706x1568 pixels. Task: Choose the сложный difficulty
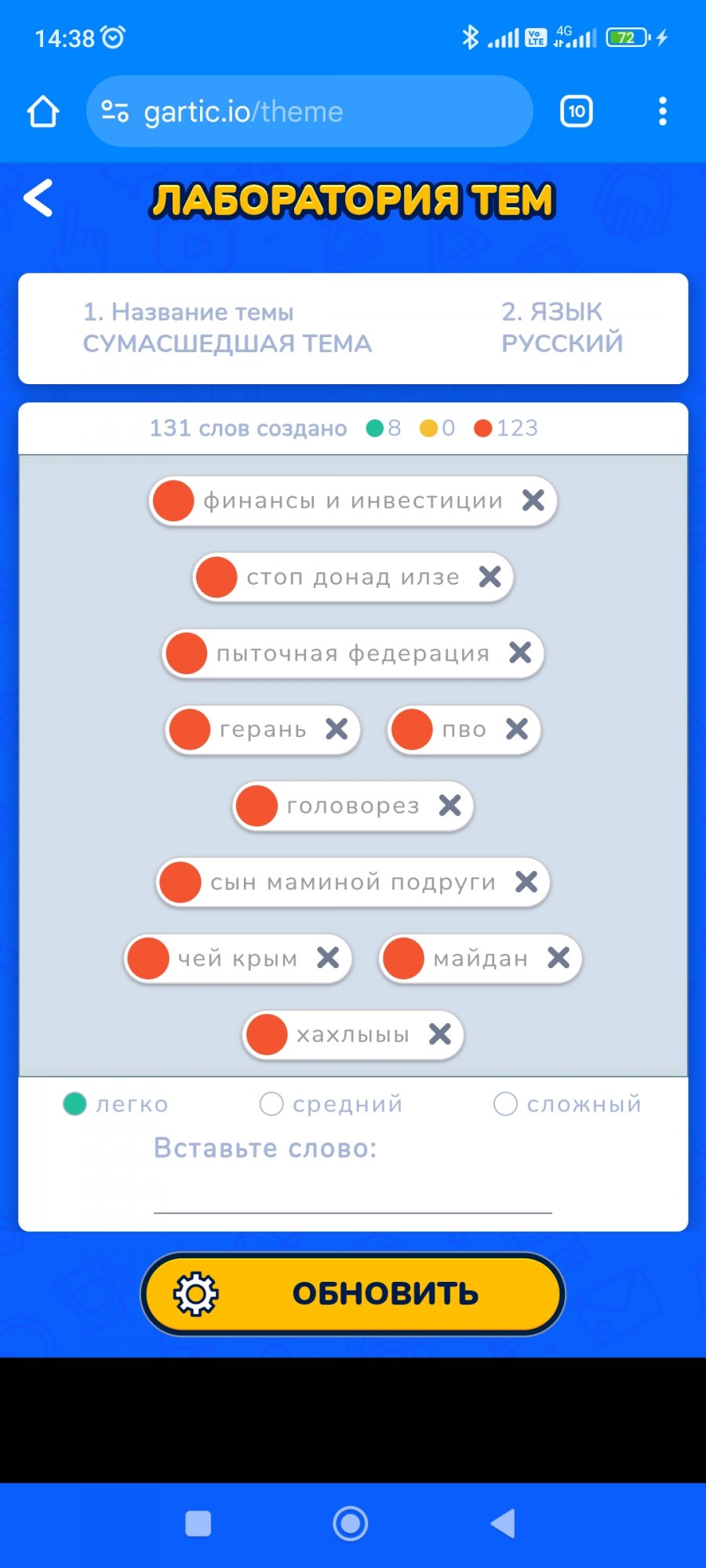(568, 1104)
